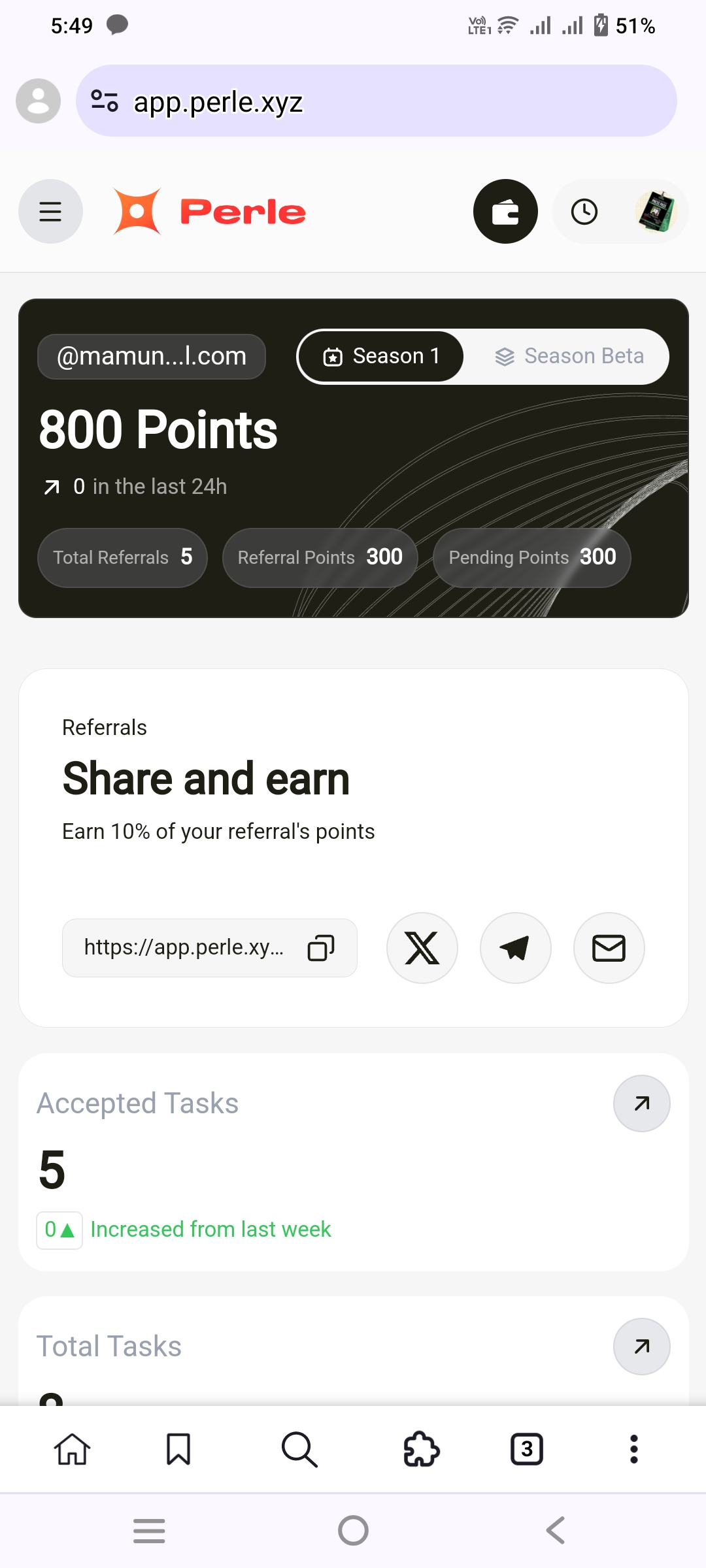Switch to Season Beta
This screenshot has width=706, height=1568.
pos(569,356)
